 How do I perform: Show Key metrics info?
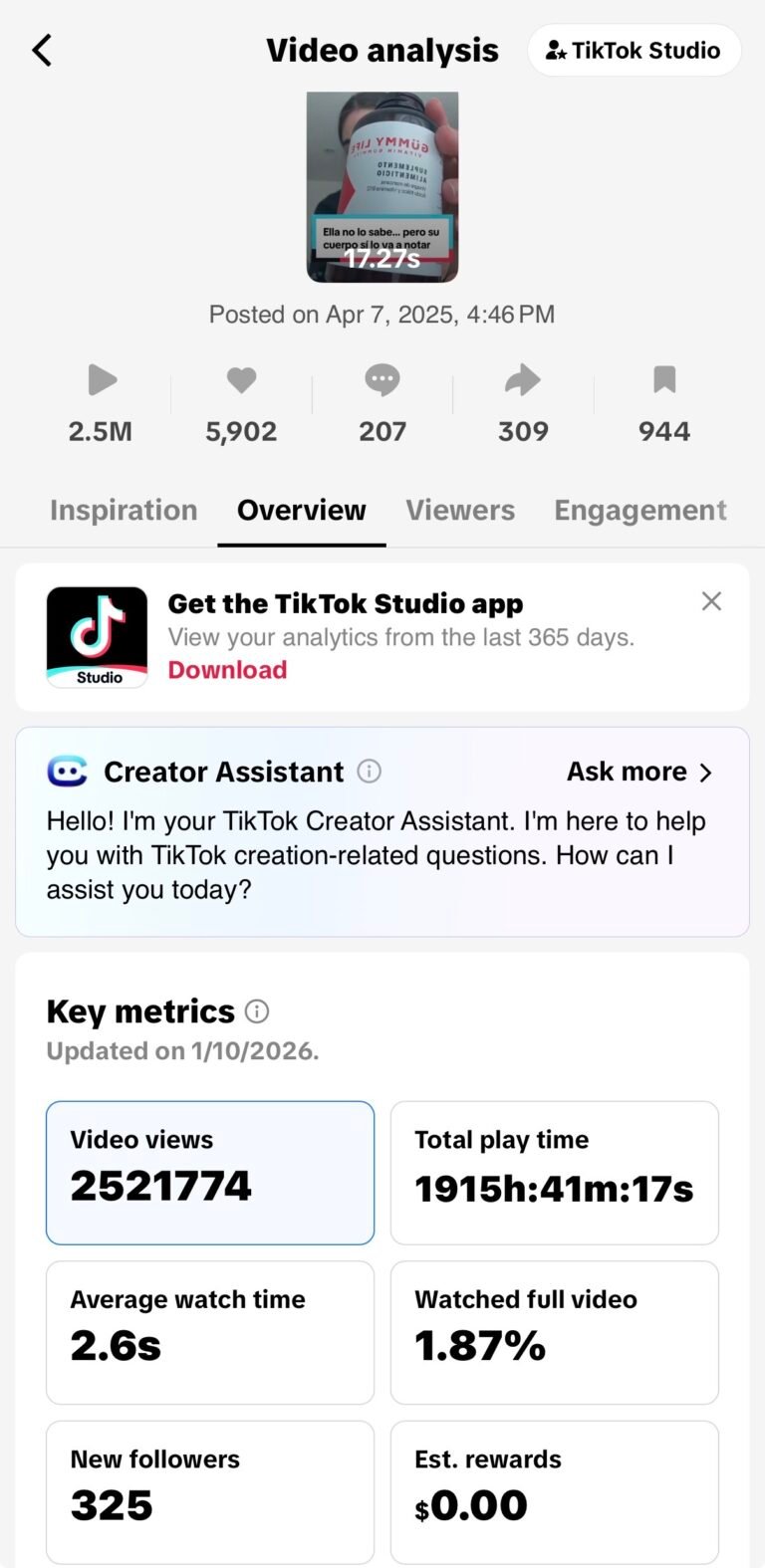click(257, 1011)
